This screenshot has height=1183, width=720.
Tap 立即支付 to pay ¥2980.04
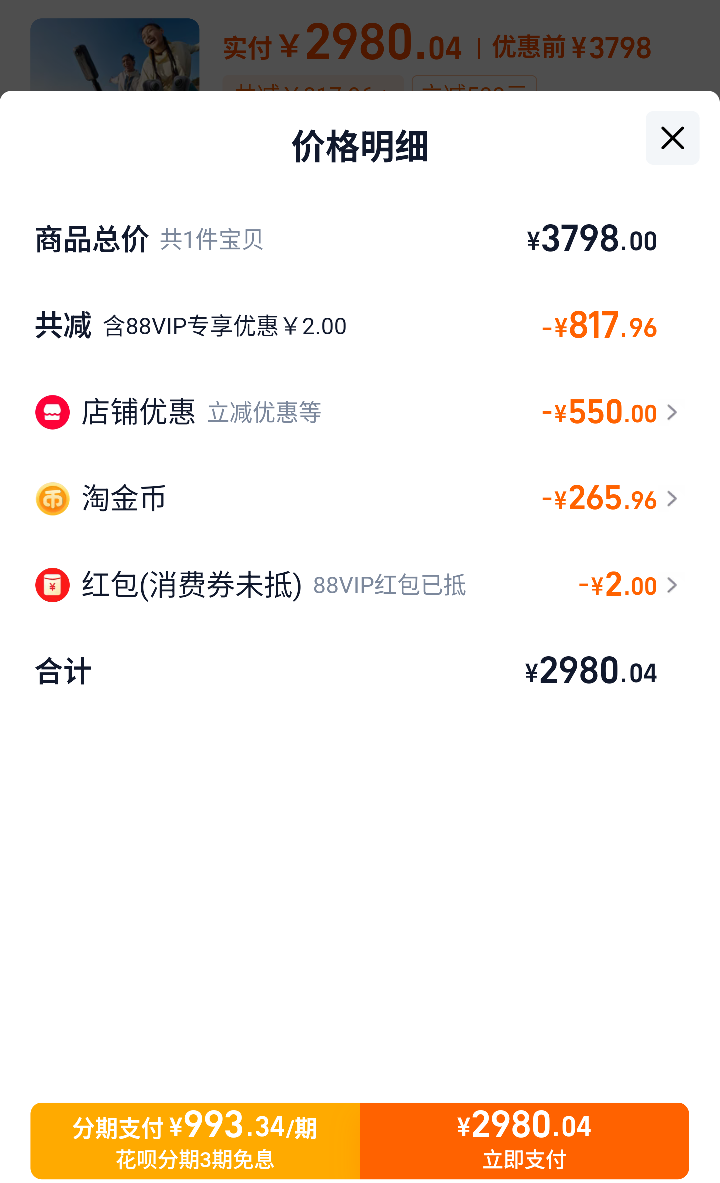click(525, 1140)
